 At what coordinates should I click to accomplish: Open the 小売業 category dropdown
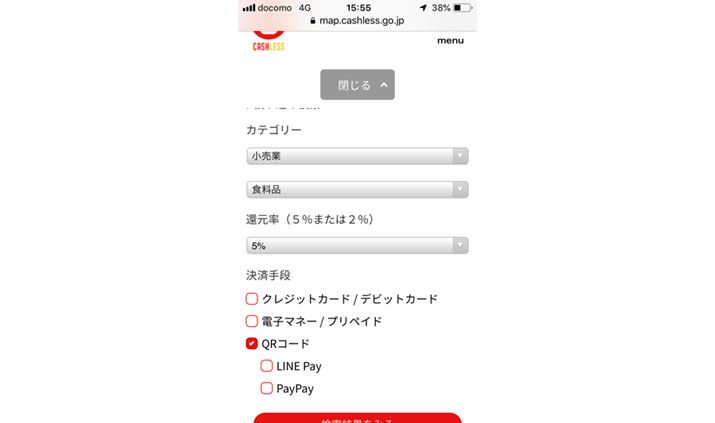(x=357, y=156)
